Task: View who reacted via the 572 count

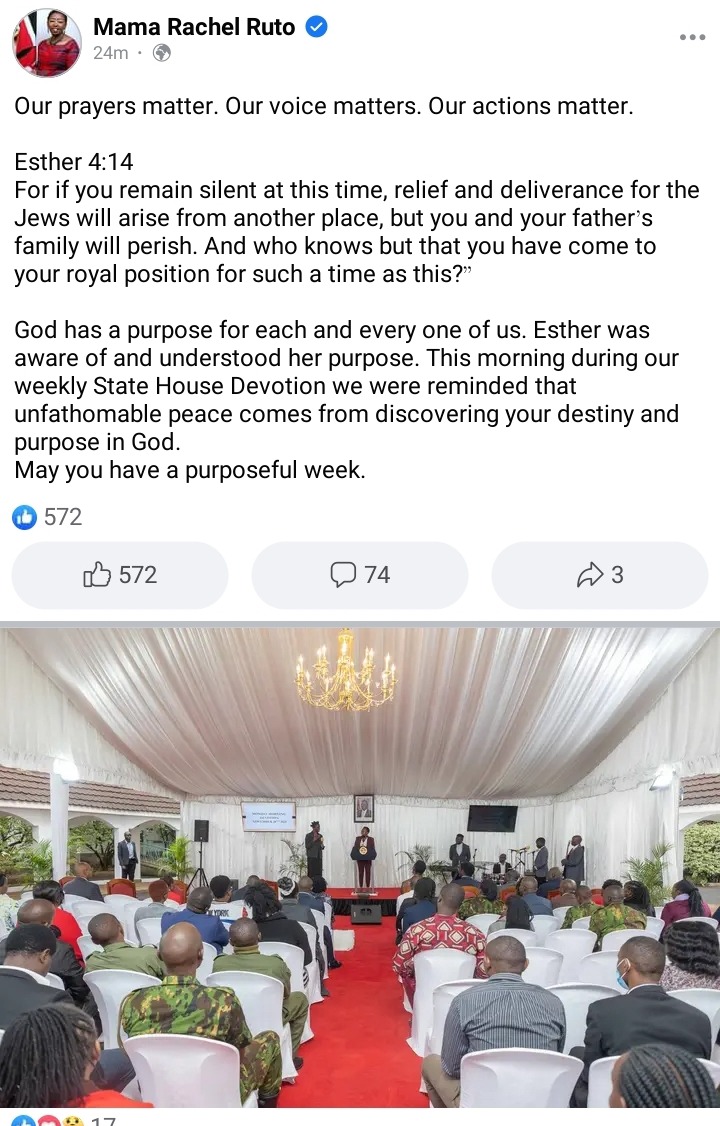Action: click(48, 517)
